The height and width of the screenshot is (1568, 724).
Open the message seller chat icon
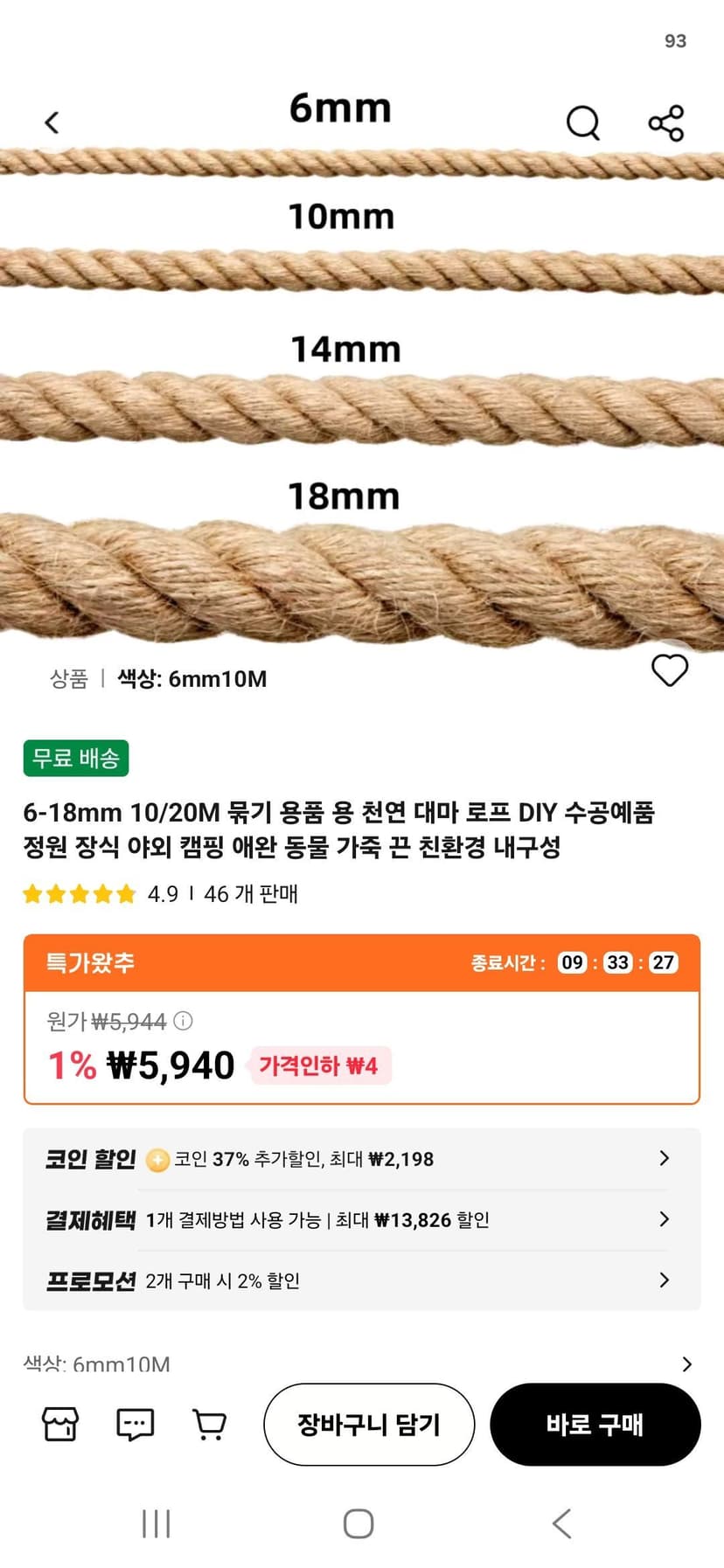(135, 1425)
